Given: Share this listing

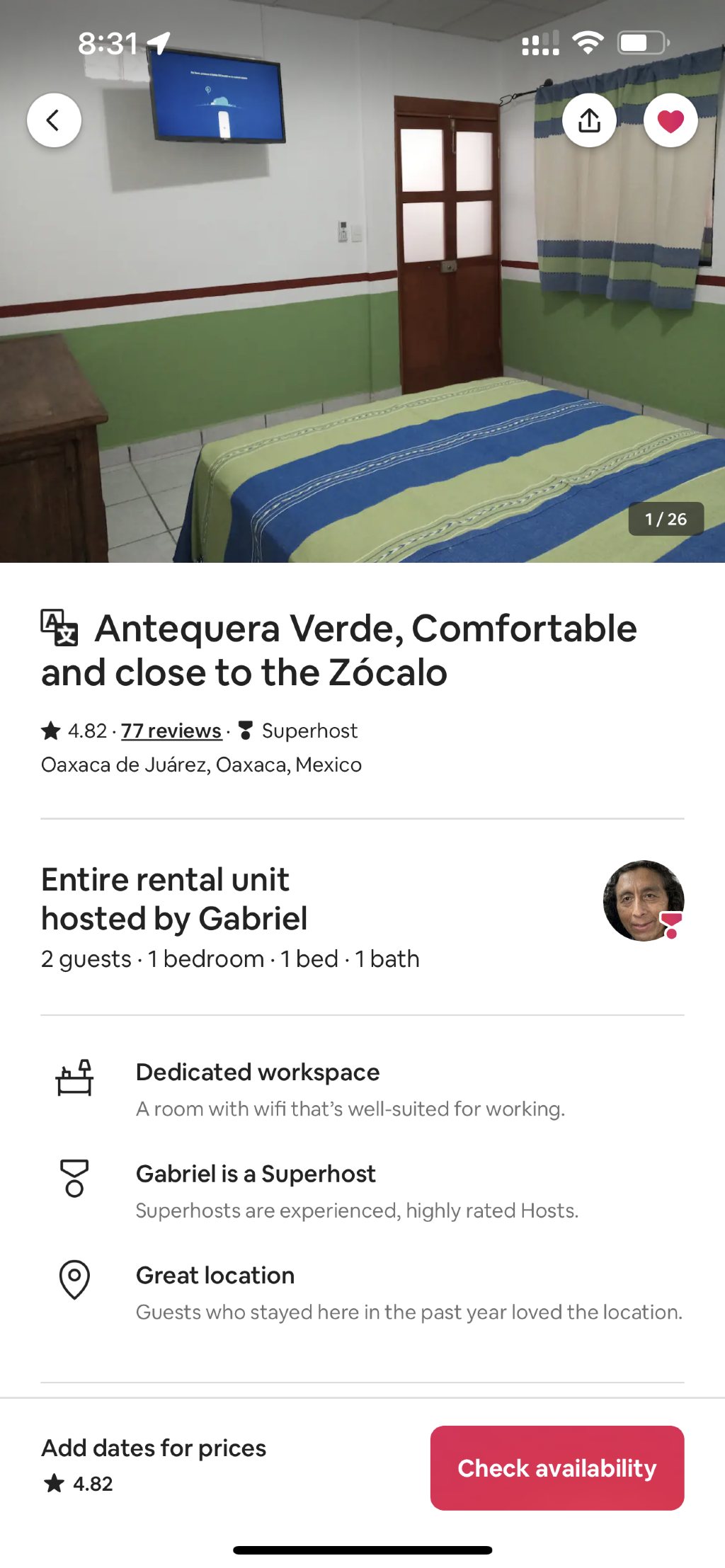Looking at the screenshot, I should coord(589,120).
